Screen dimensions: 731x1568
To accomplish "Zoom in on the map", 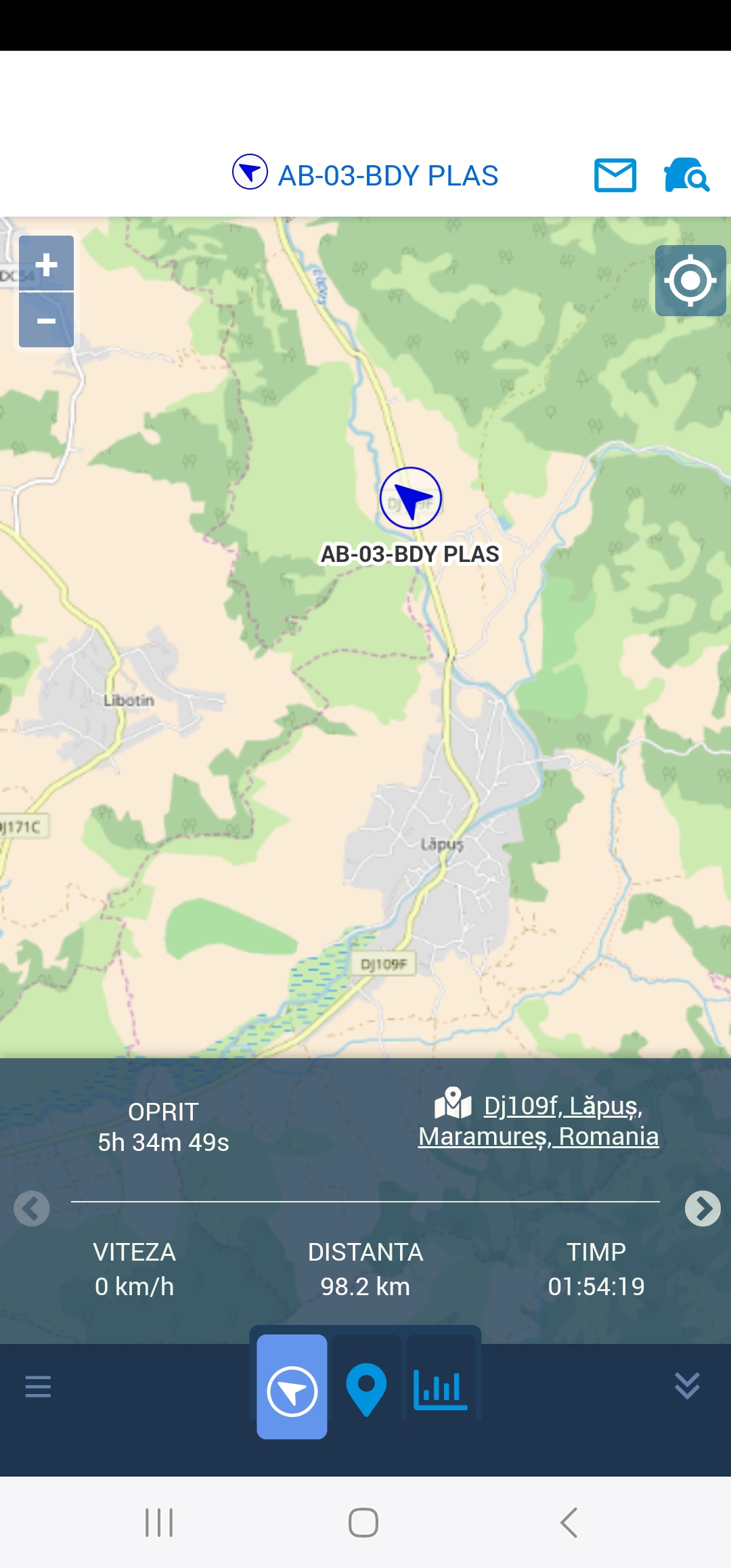I will tap(46, 264).
